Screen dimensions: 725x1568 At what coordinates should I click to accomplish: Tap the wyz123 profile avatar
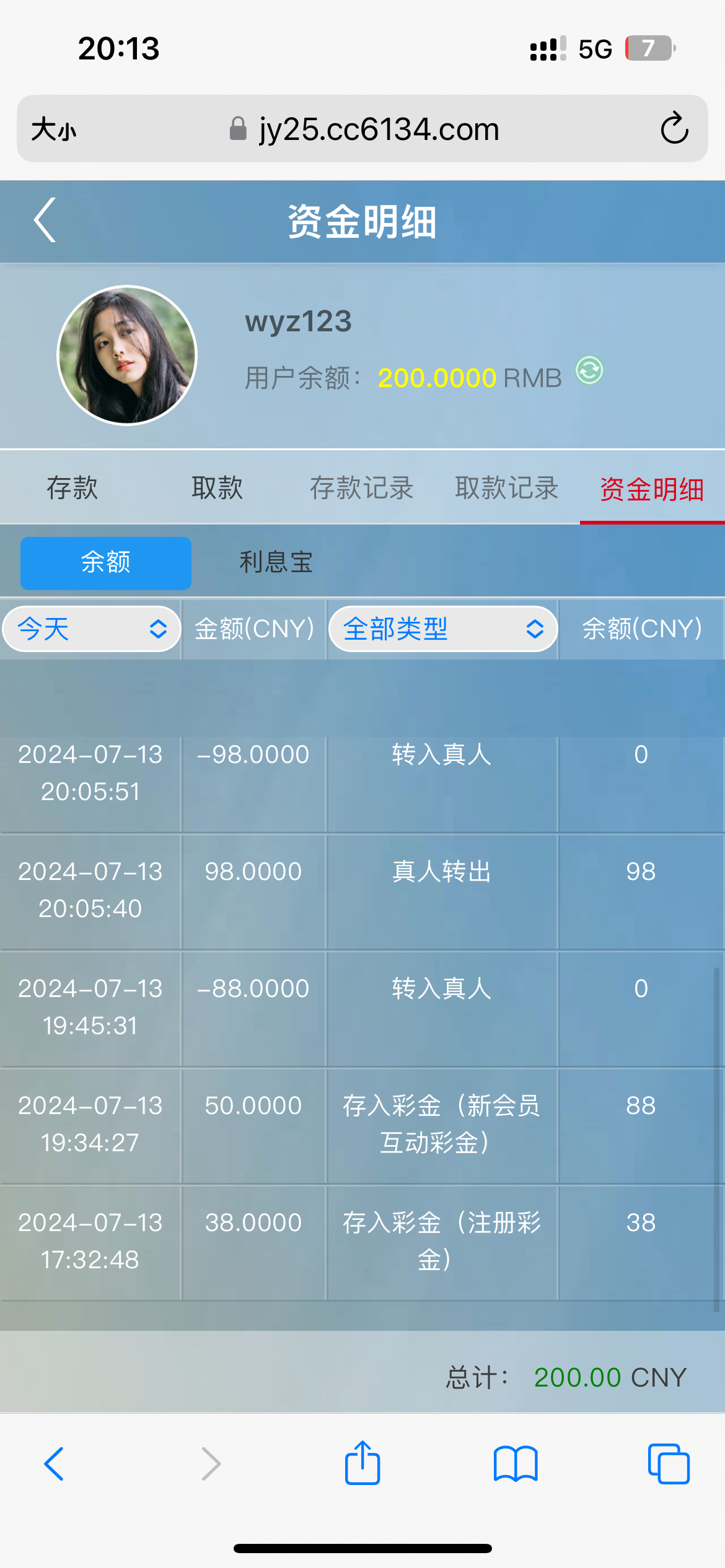(127, 355)
